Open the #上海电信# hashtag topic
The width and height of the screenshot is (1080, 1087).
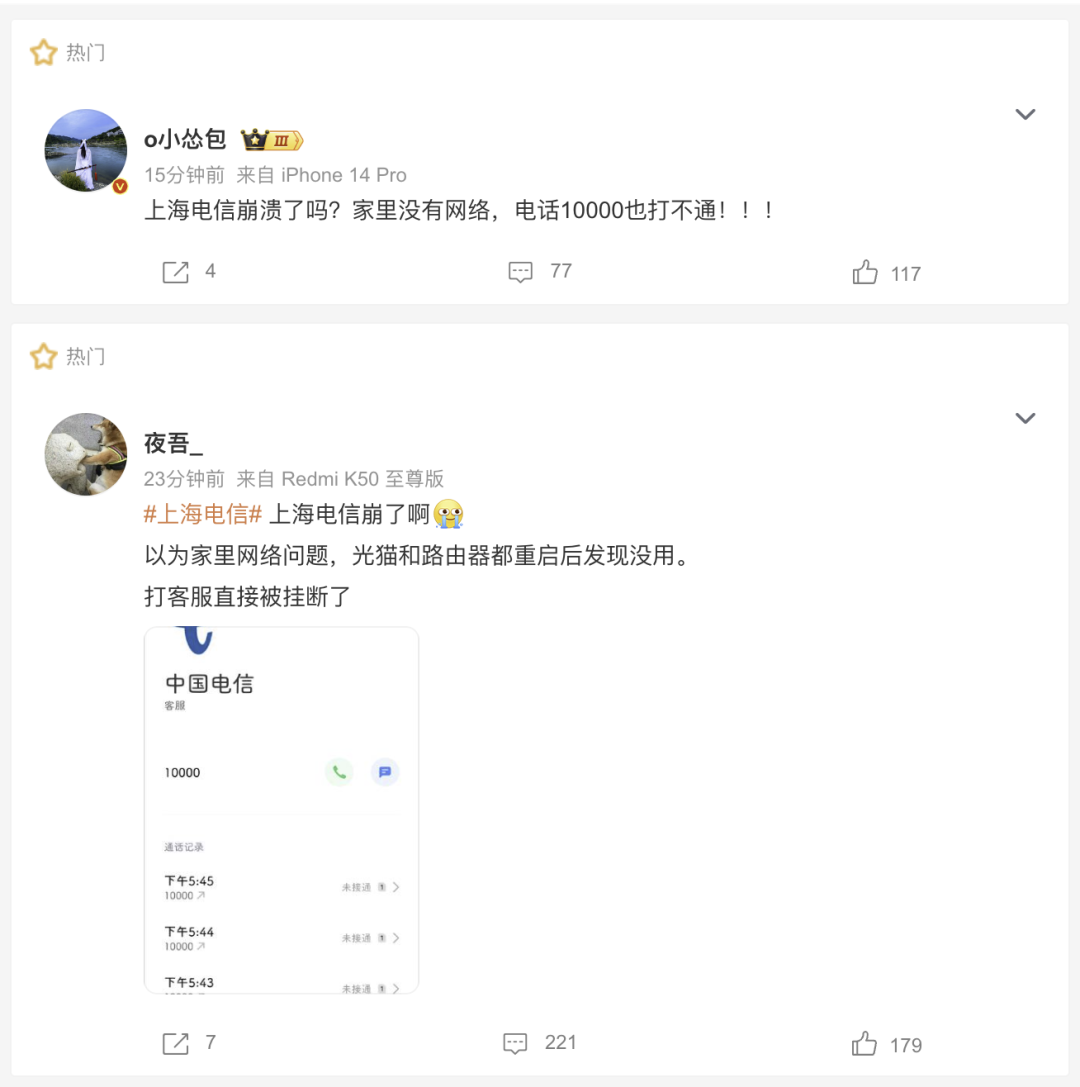[203, 515]
